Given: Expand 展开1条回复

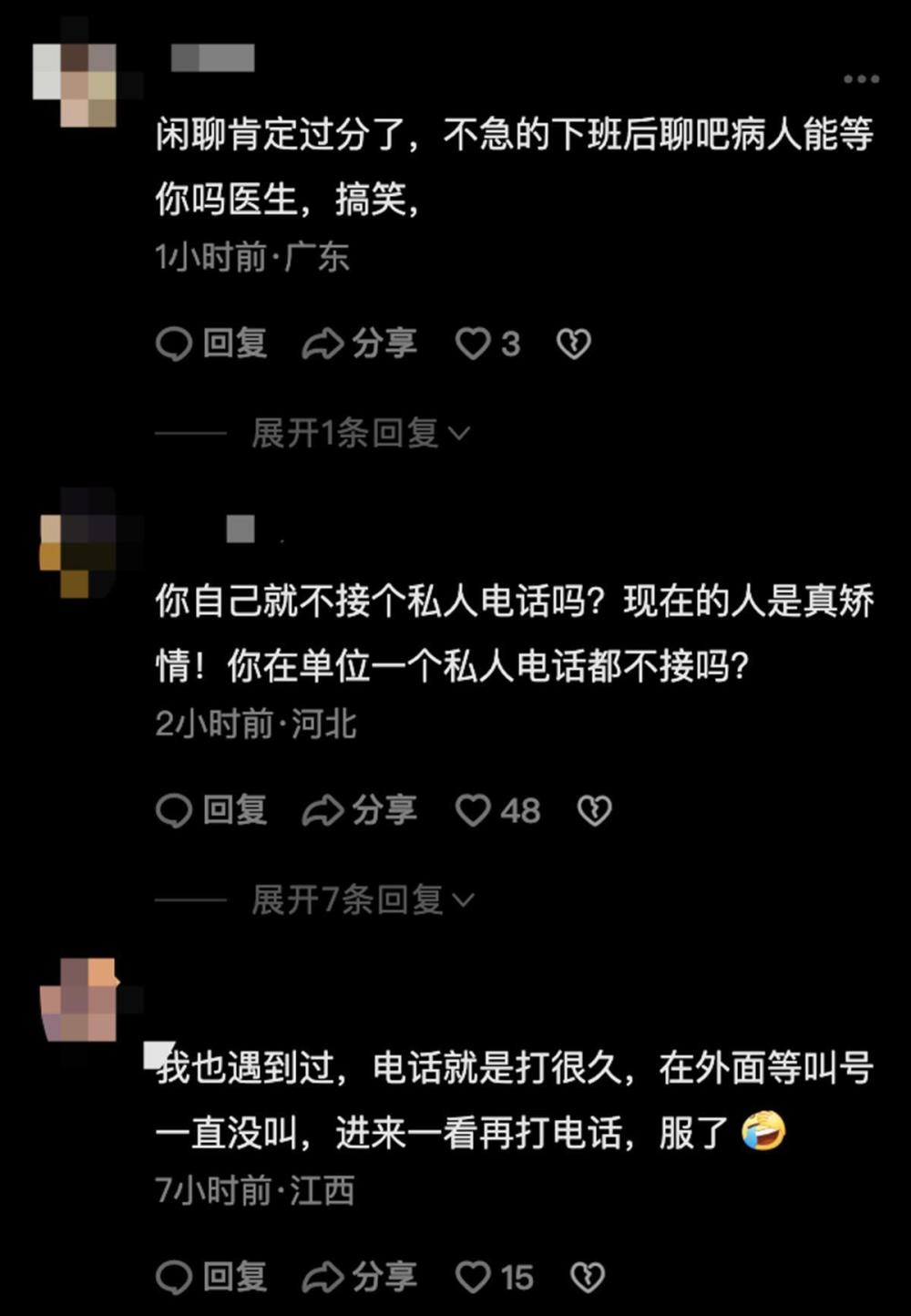Looking at the screenshot, I should click(x=360, y=433).
